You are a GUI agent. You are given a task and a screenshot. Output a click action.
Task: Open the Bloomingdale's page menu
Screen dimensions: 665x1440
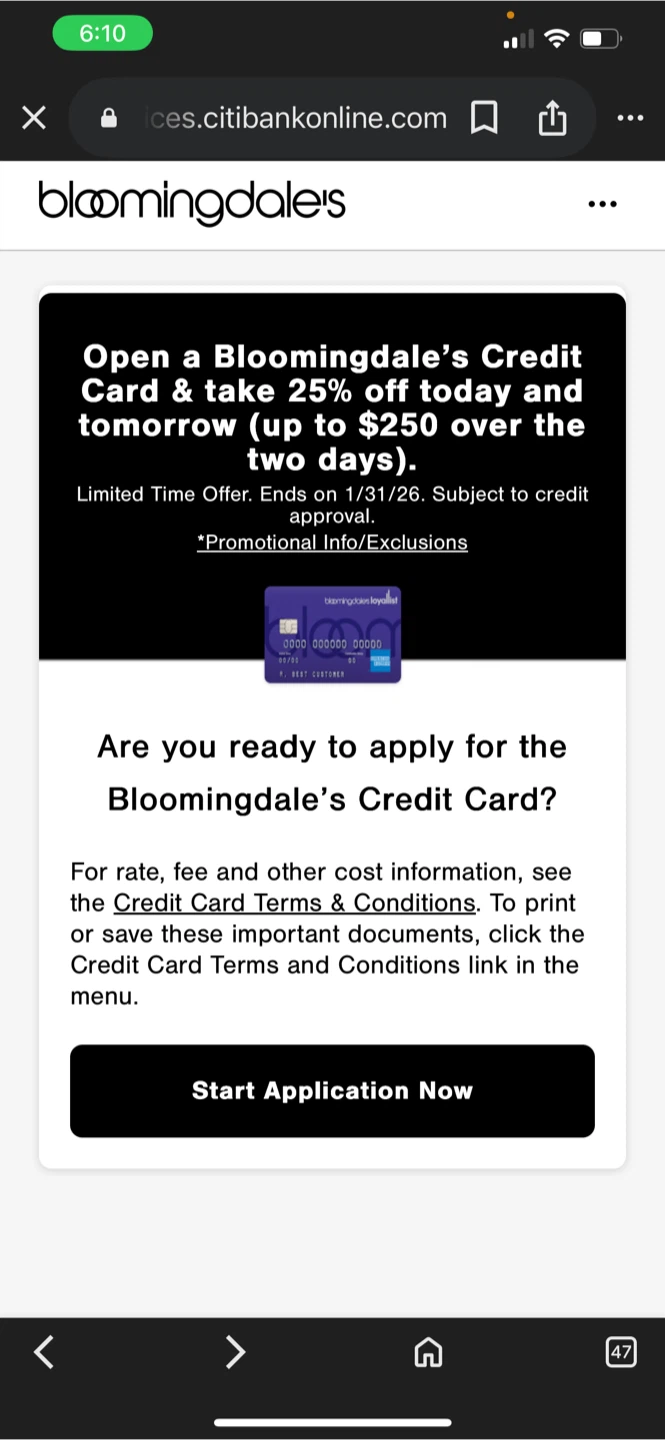pyautogui.click(x=602, y=204)
